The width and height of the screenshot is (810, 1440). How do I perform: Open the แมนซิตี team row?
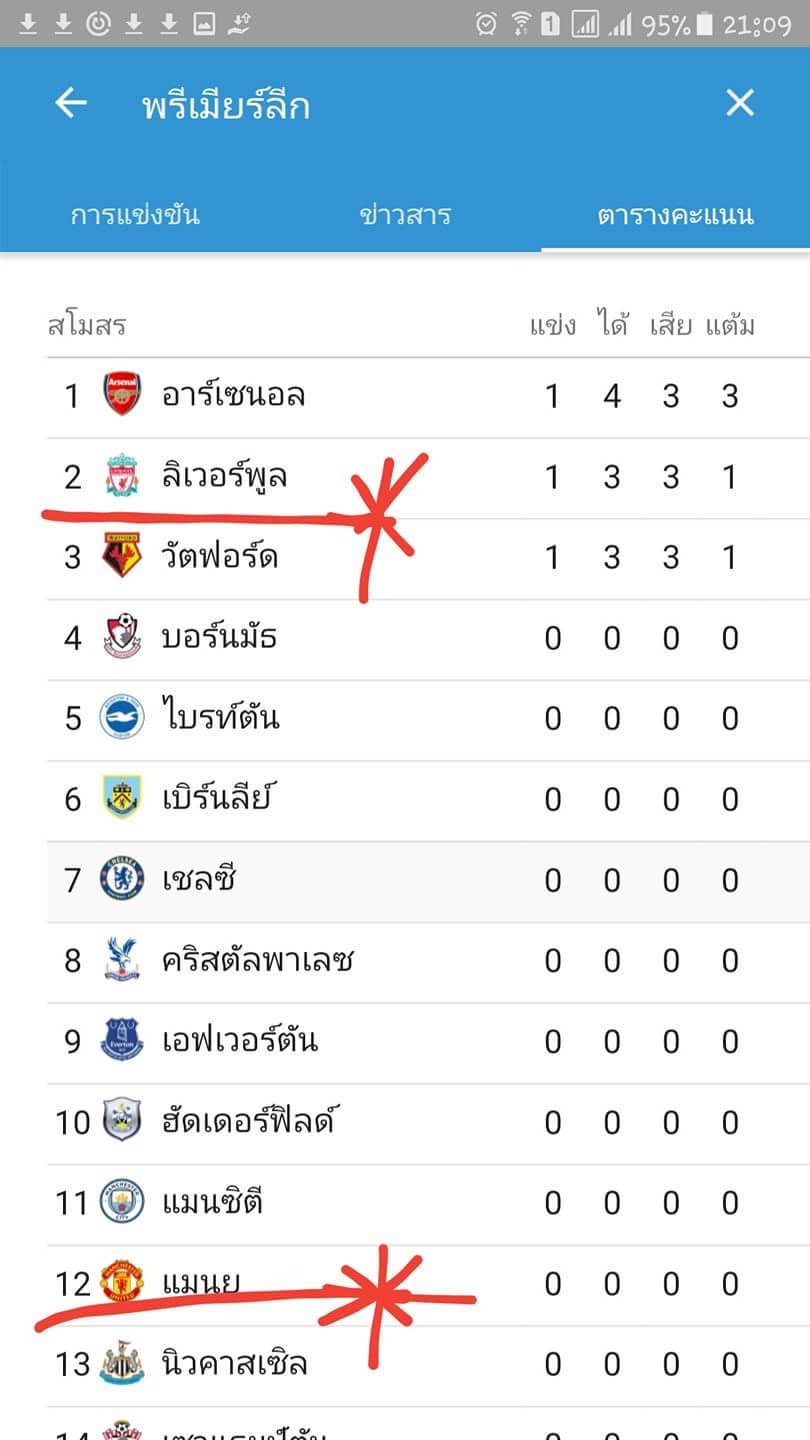428,1204
